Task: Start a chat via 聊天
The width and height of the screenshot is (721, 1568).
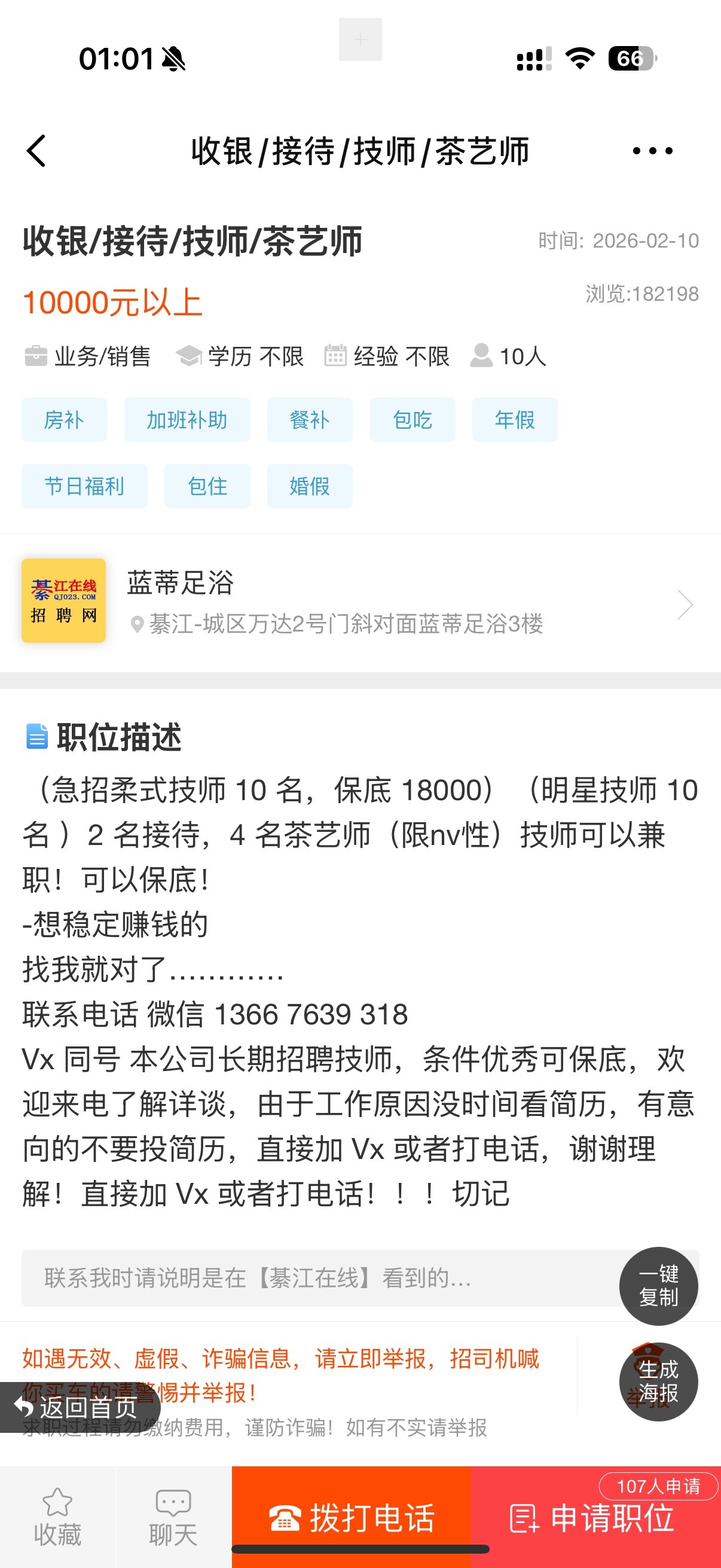Action: 173,1517
